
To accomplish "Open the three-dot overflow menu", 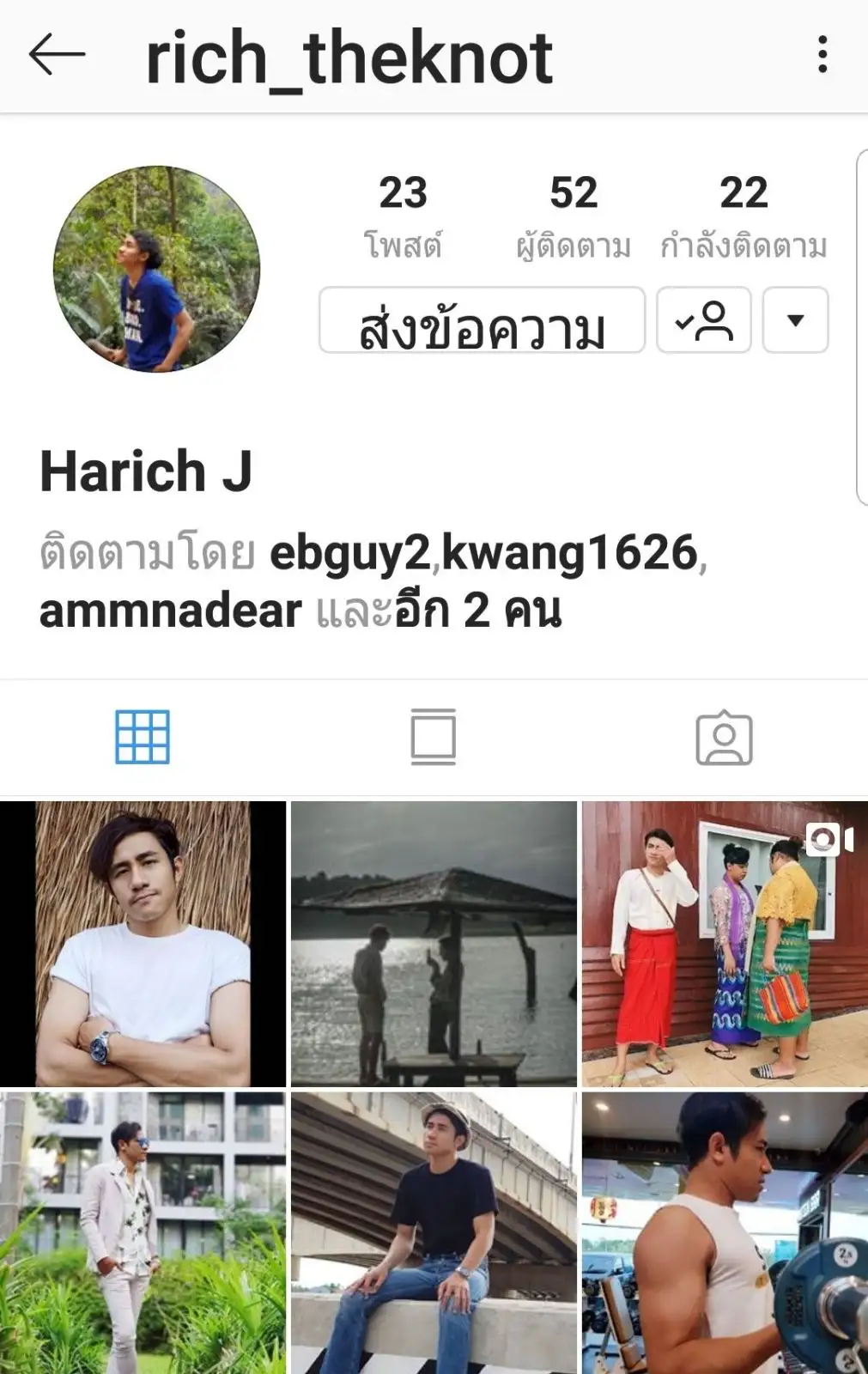I will point(822,55).
